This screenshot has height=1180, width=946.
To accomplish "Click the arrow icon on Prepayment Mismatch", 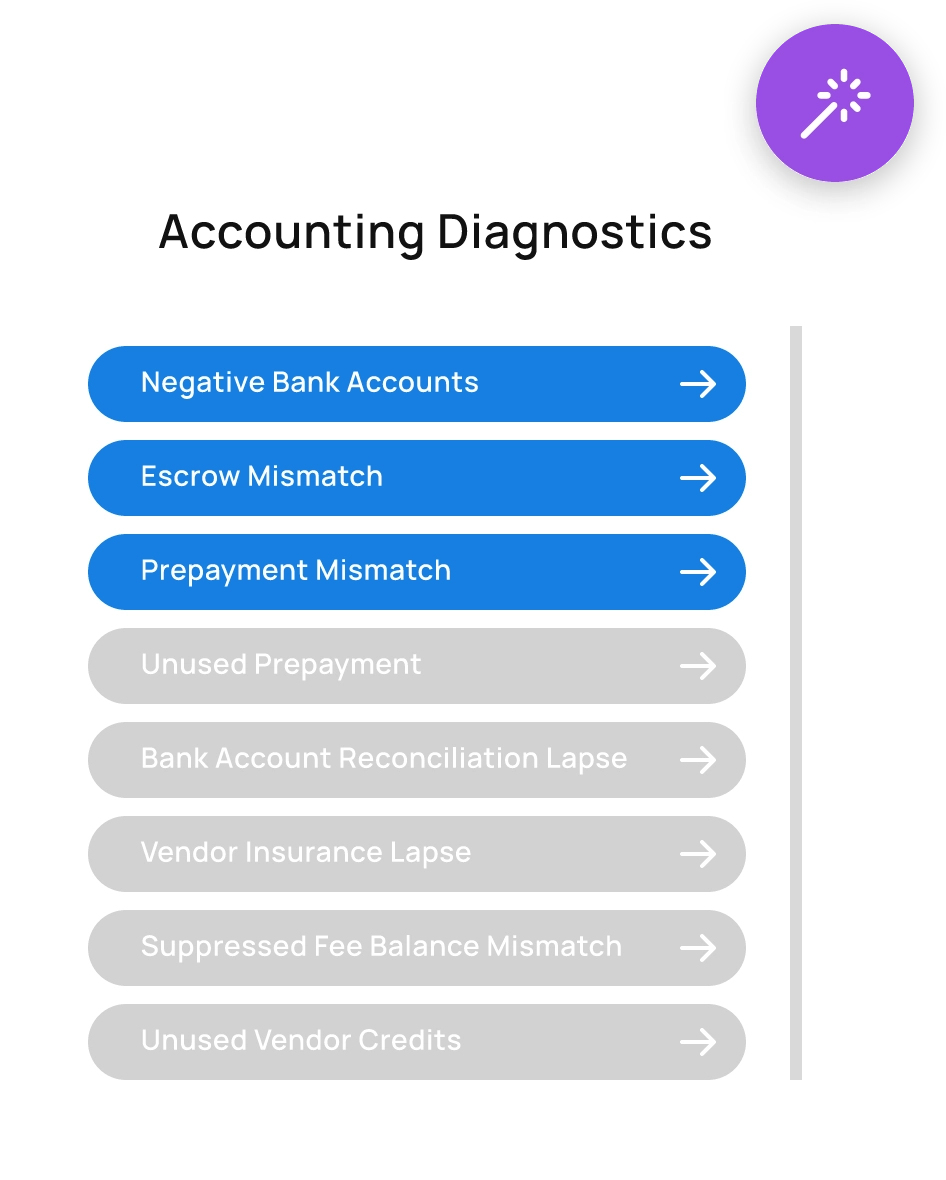I will (699, 571).
